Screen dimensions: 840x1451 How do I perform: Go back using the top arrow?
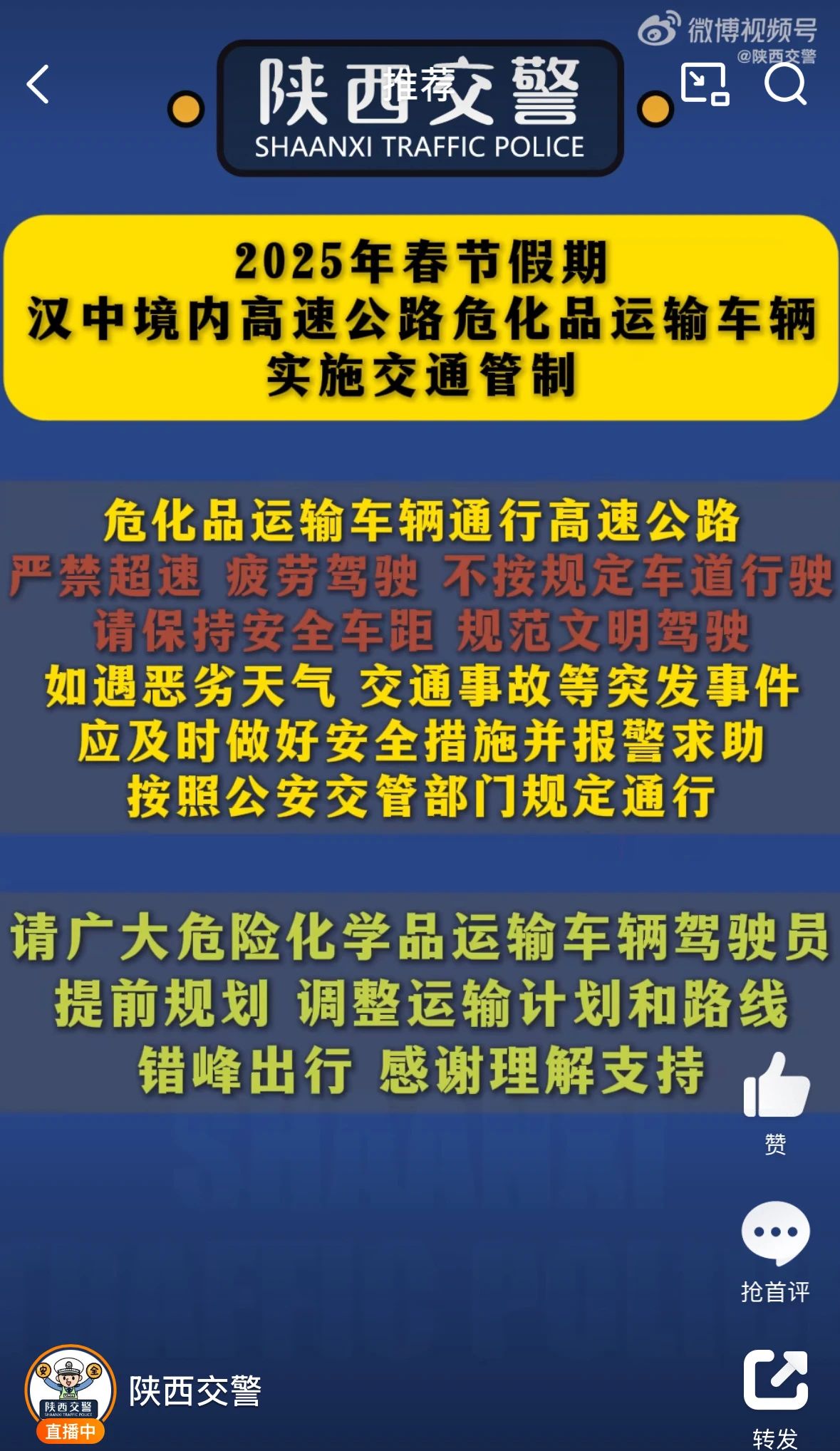(38, 84)
